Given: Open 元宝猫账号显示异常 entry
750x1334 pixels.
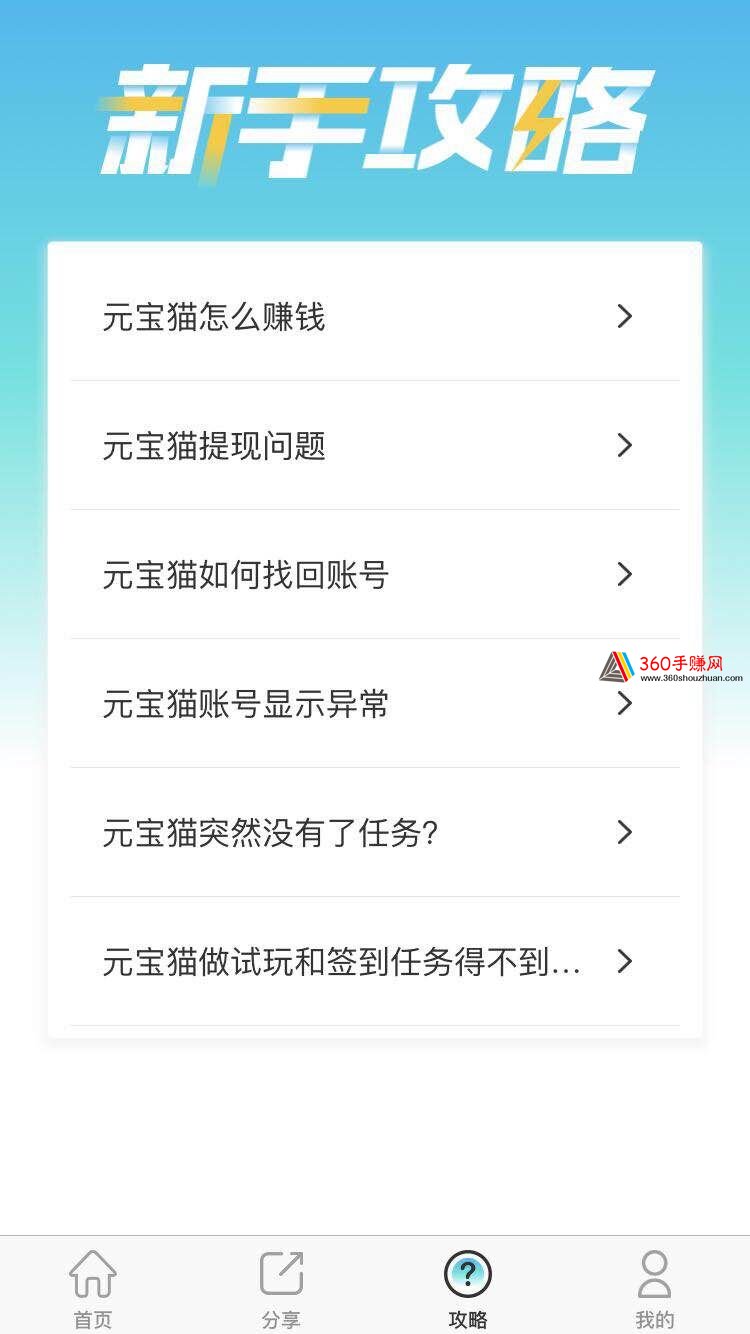Looking at the screenshot, I should point(375,704).
